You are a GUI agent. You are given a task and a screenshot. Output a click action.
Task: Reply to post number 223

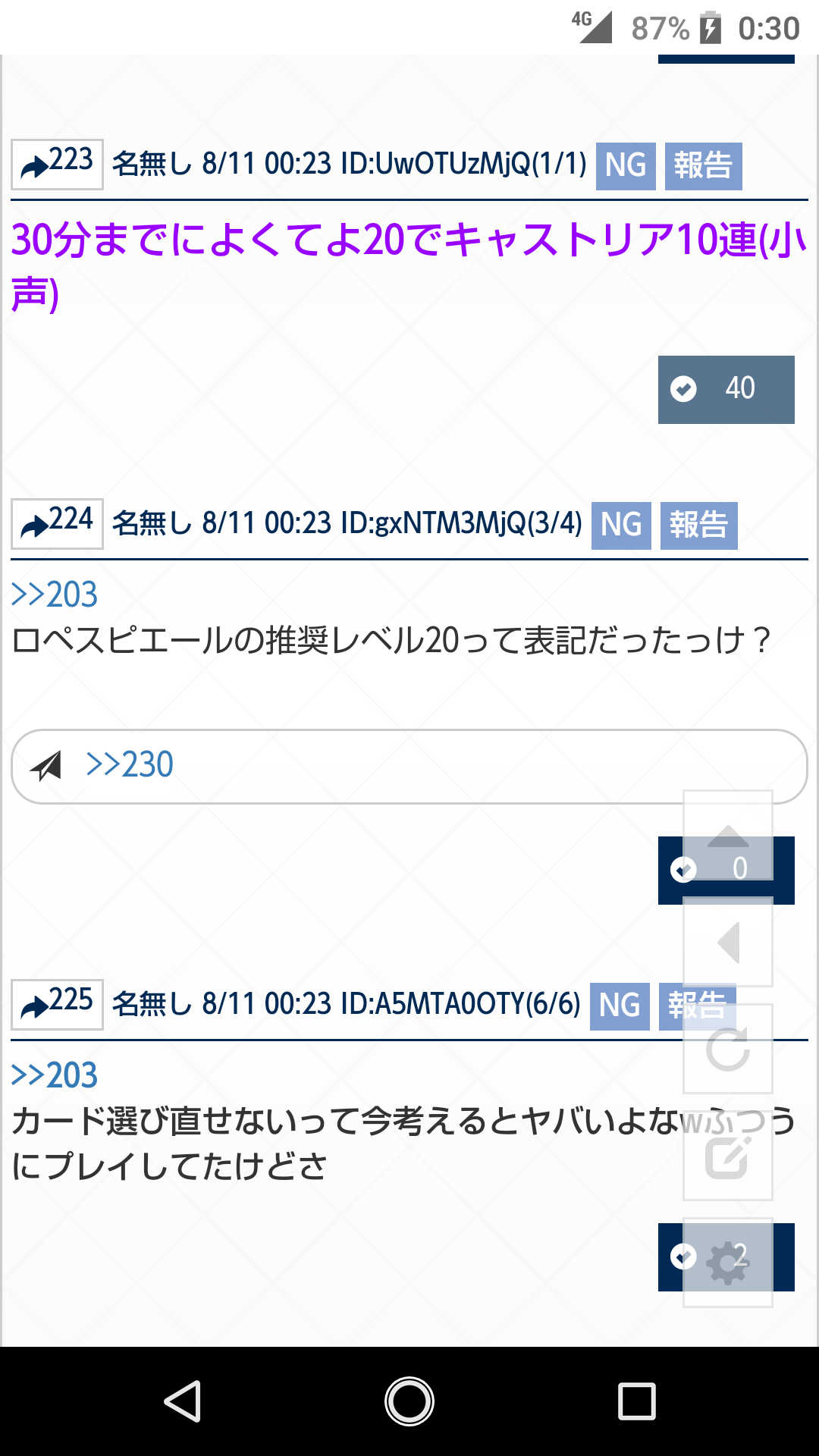[57, 164]
